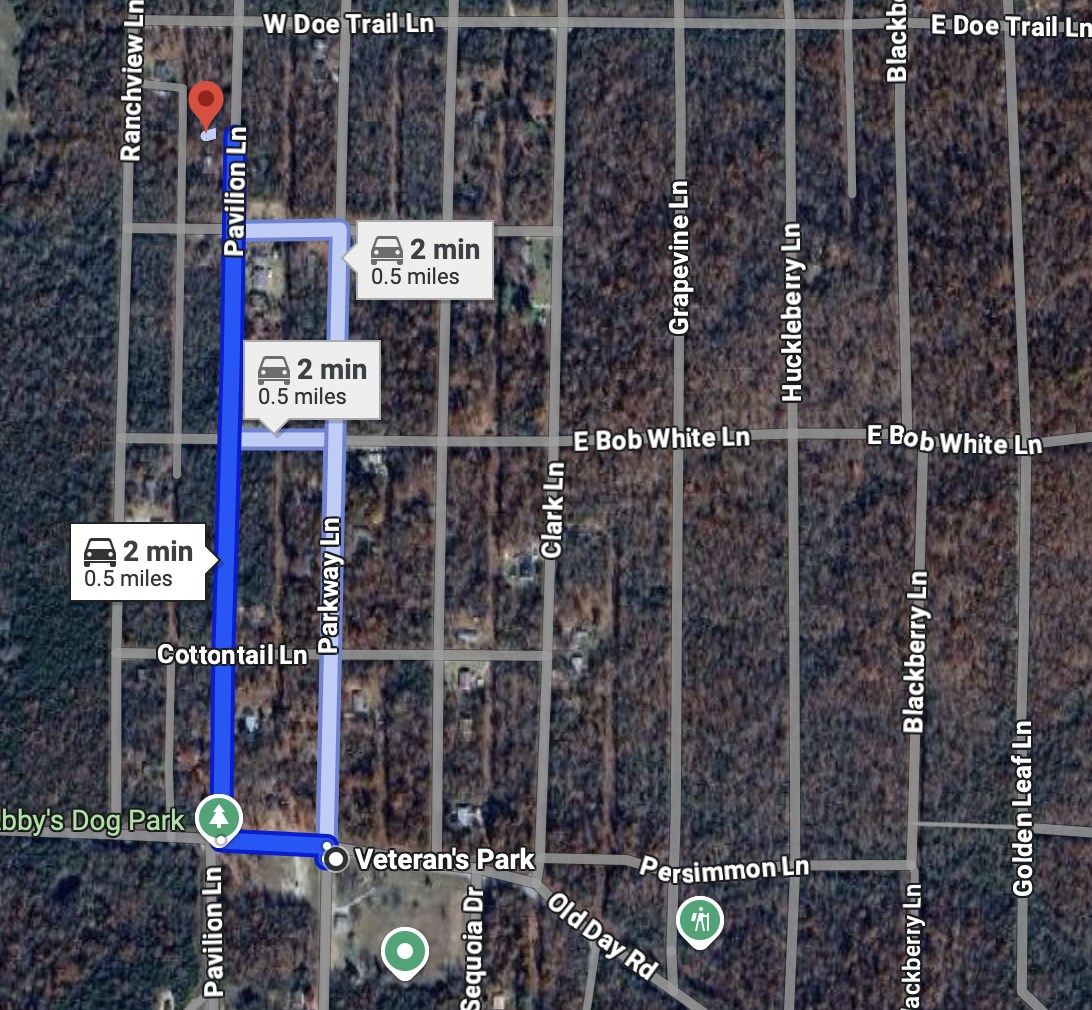
Task: Open the green place marker beside Sequoia Dr
Action: pyautogui.click(x=405, y=952)
